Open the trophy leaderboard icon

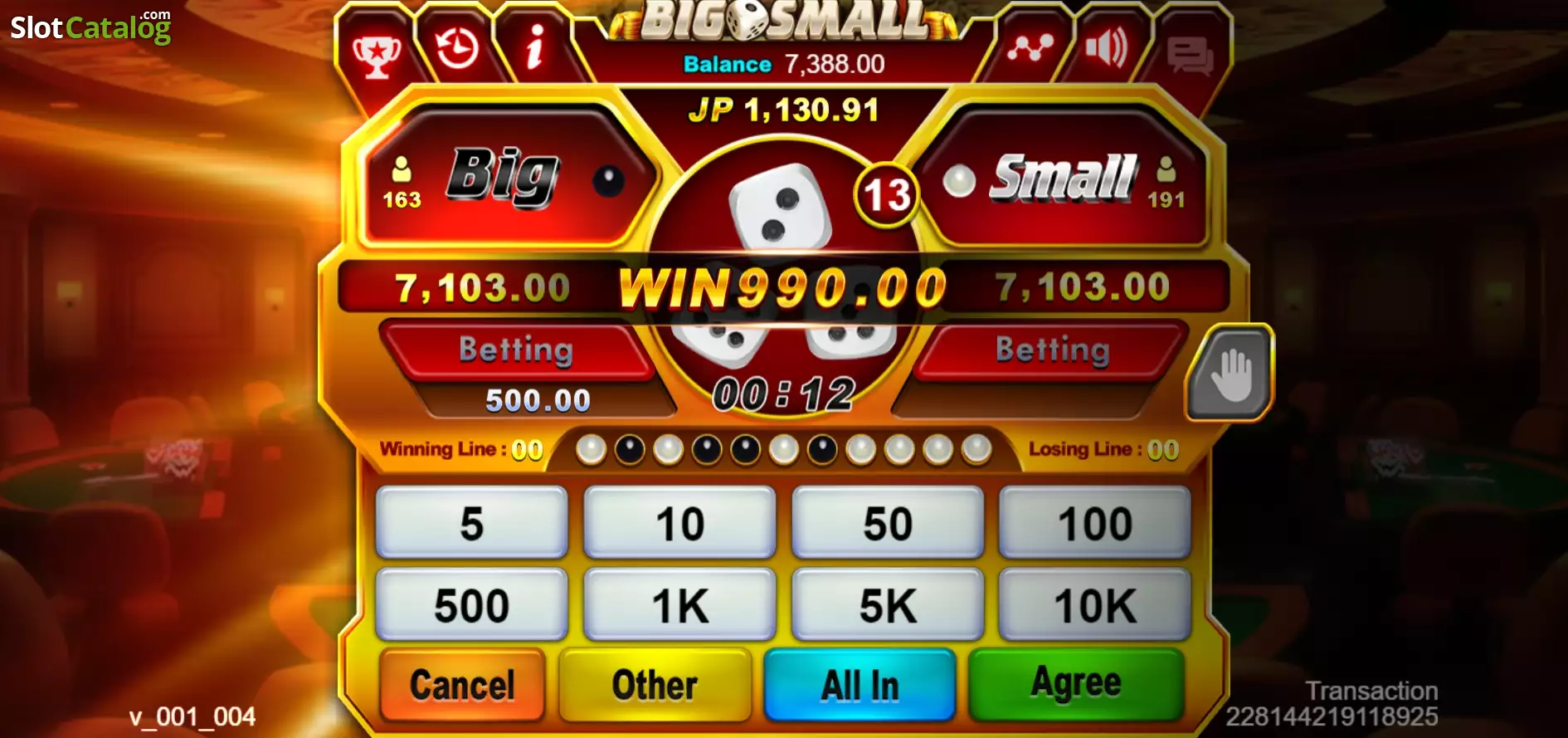tap(377, 55)
